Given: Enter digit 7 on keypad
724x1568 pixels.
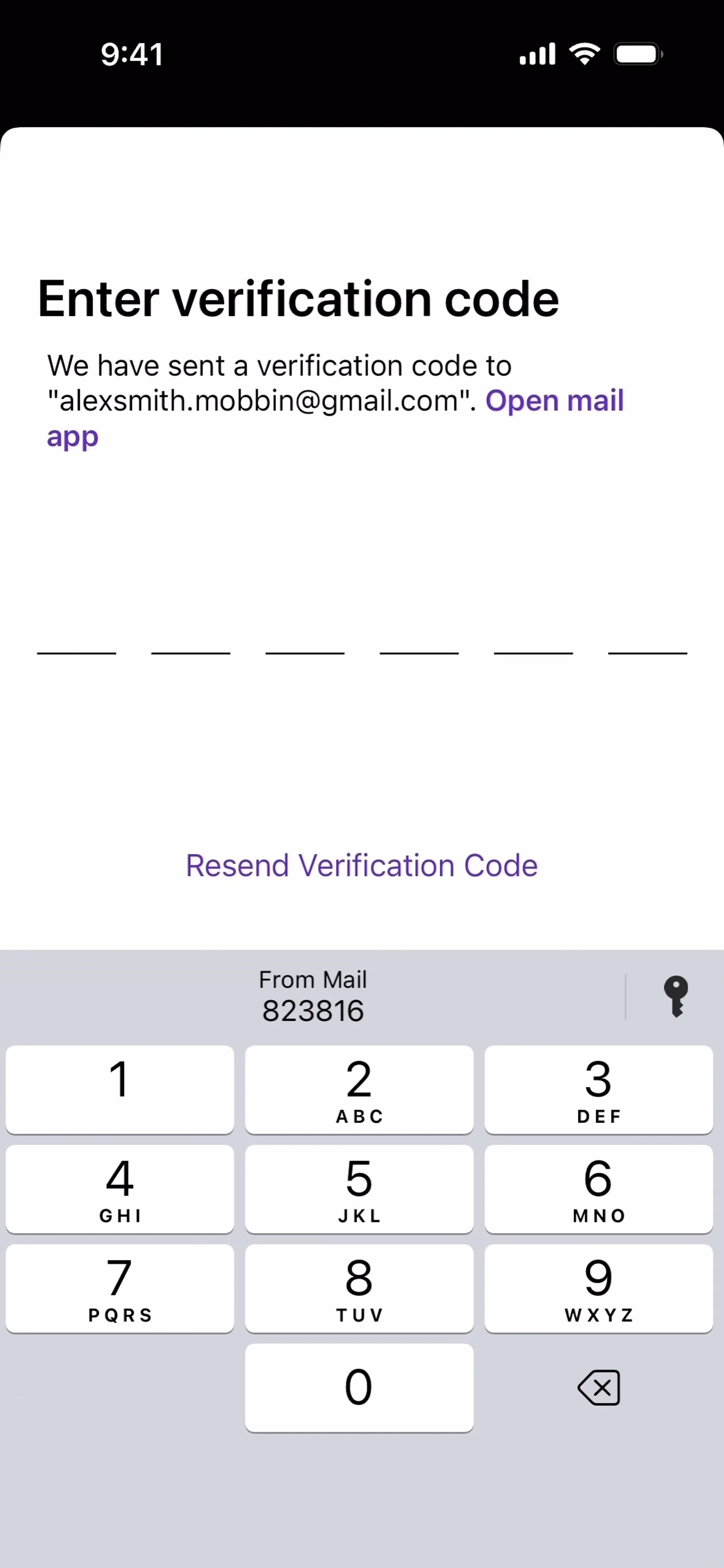Looking at the screenshot, I should pyautogui.click(x=120, y=1288).
